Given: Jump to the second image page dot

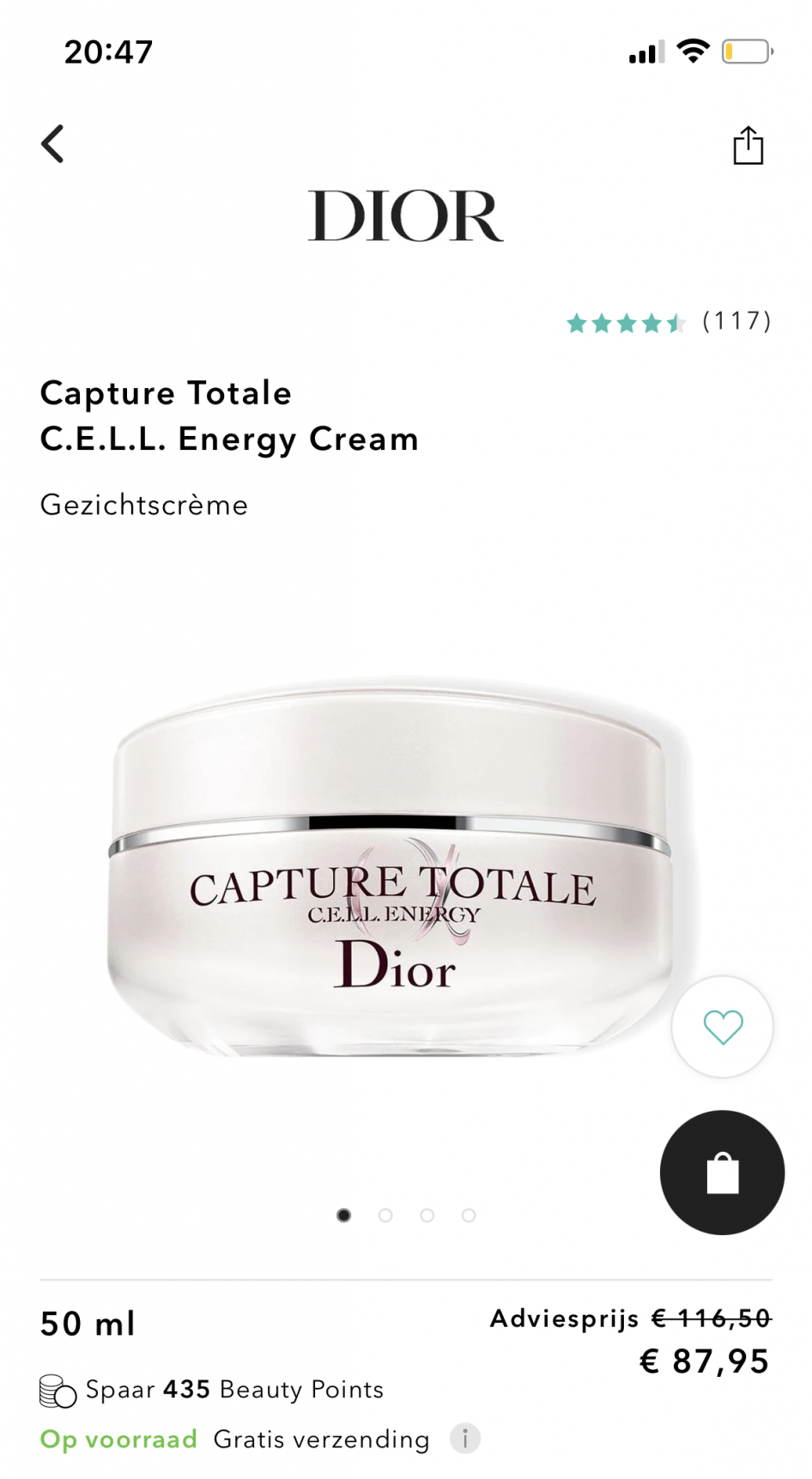Looking at the screenshot, I should click(x=385, y=1215).
